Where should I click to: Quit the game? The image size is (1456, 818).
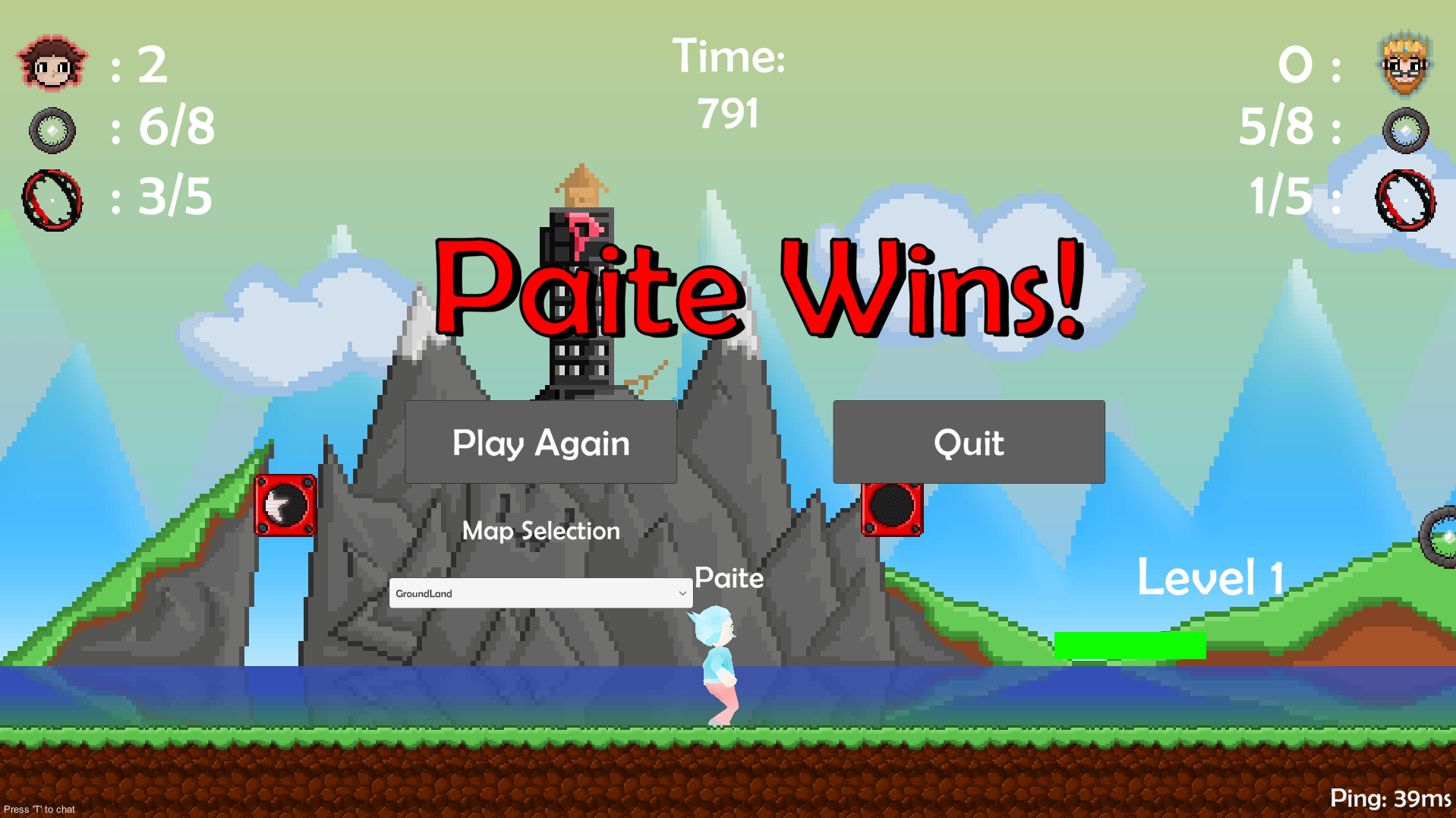click(969, 442)
